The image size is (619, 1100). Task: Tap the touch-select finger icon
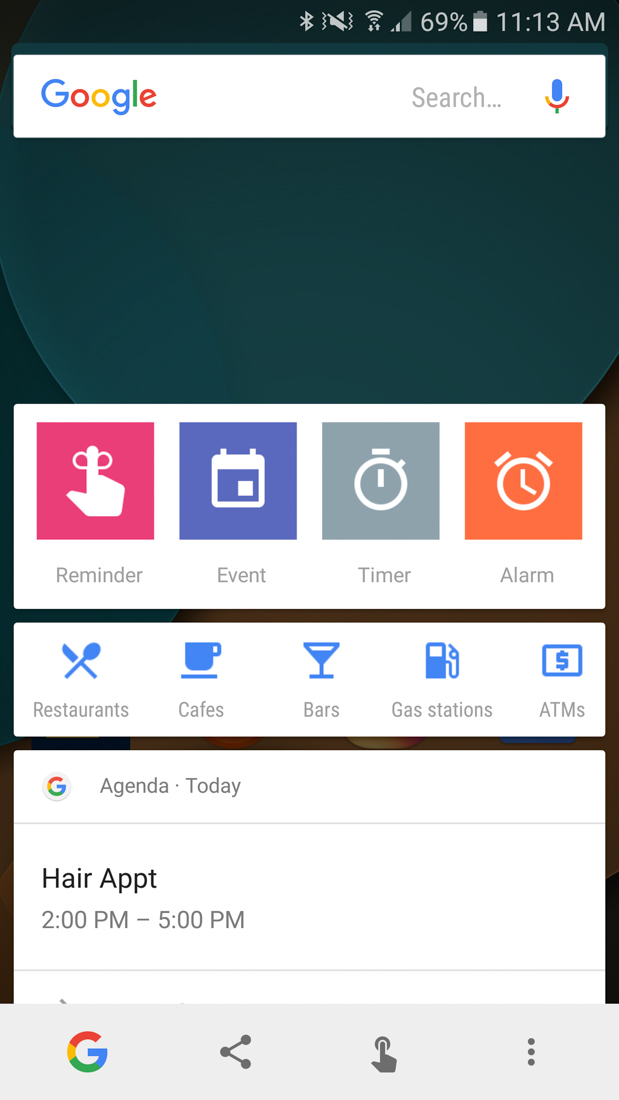(384, 1053)
